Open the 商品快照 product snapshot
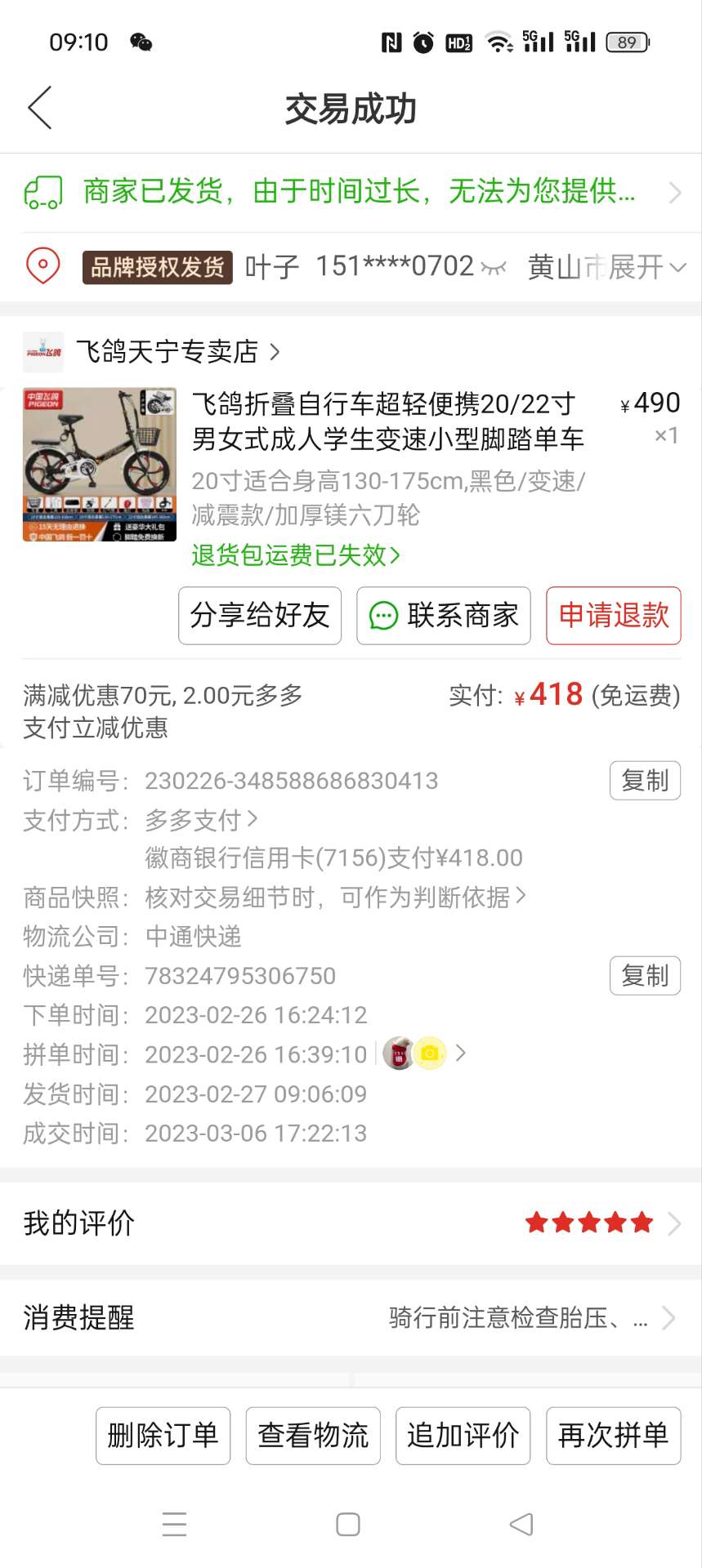This screenshot has height=1568, width=702. point(335,898)
